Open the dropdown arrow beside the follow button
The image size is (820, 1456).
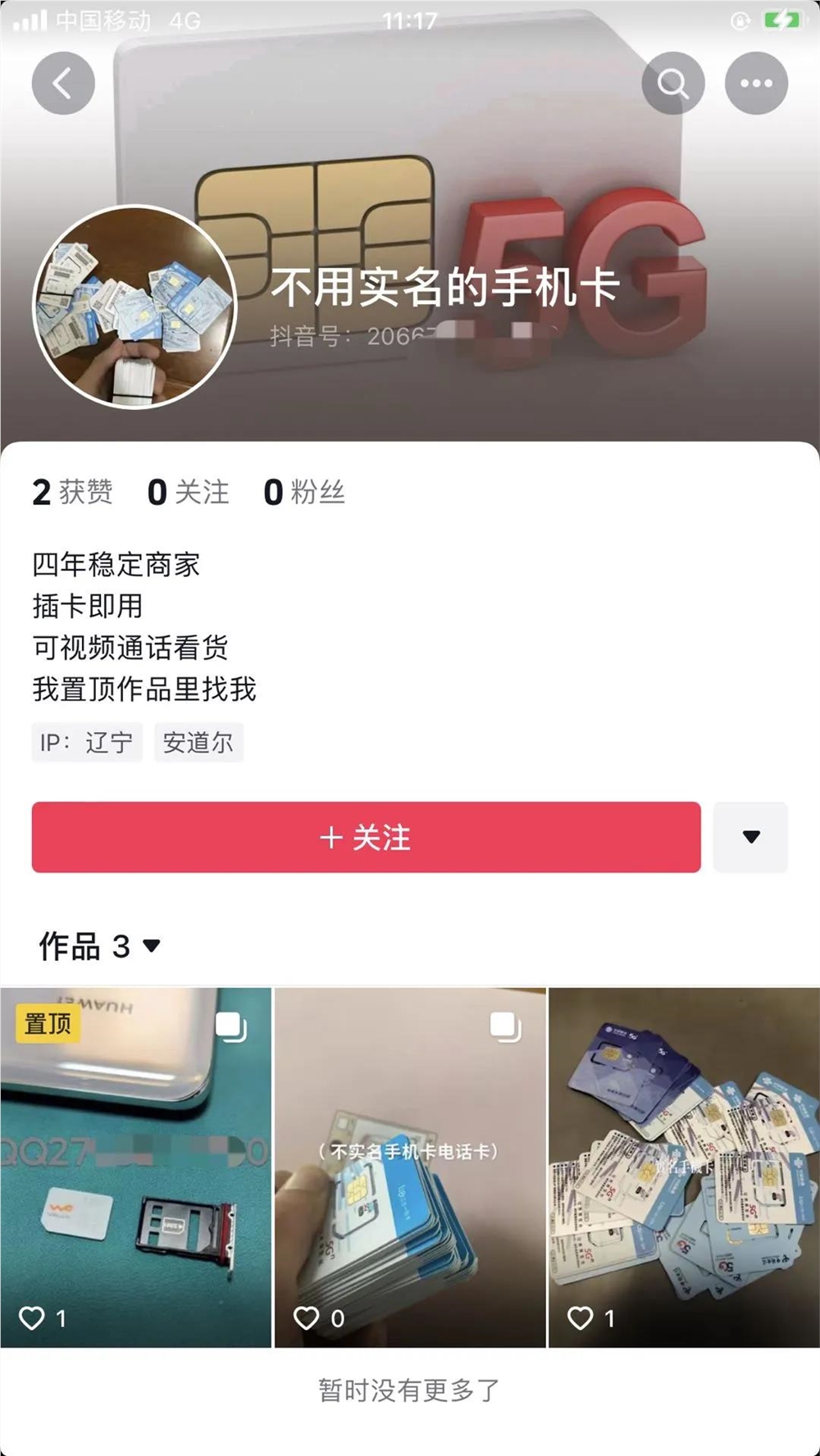pos(751,837)
